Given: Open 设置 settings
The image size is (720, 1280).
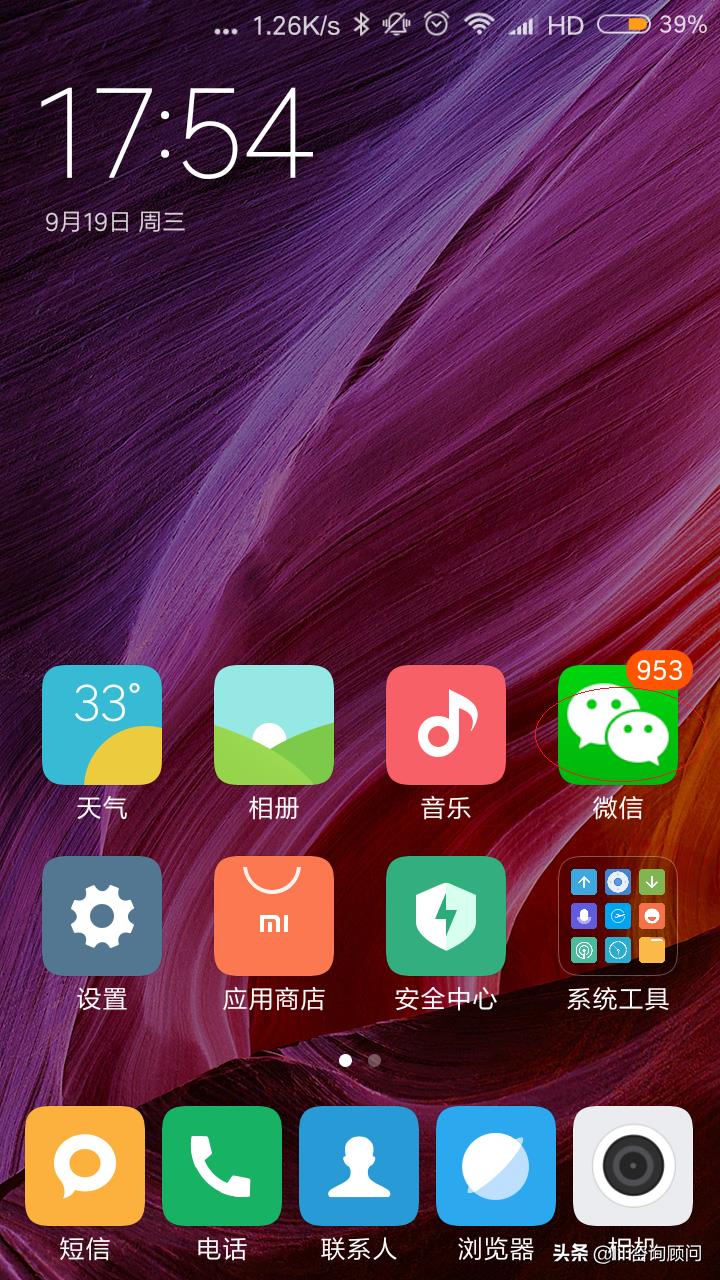Looking at the screenshot, I should coord(102,916).
